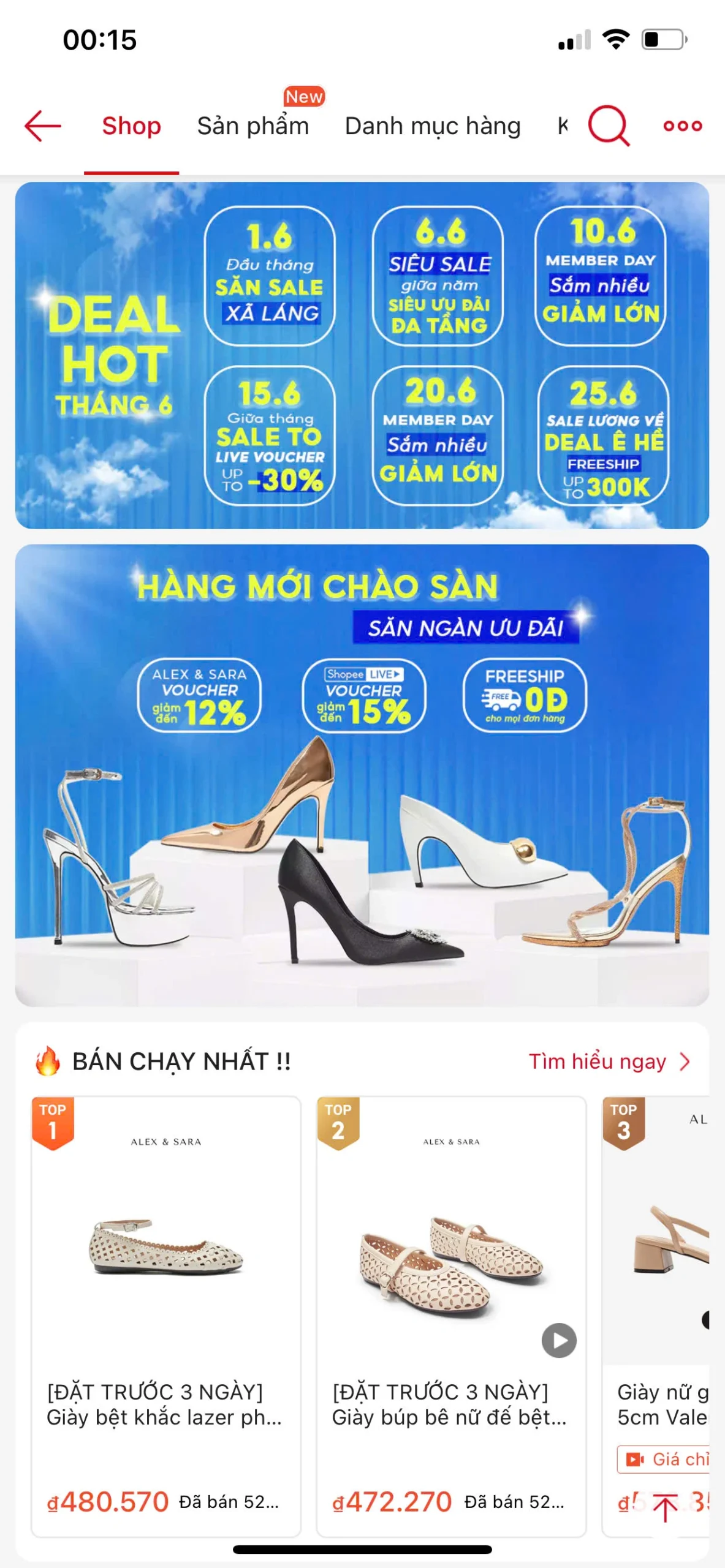This screenshot has height=1568, width=725.
Task: Tap the Tìm hiểu ngay link
Action: point(609,1061)
